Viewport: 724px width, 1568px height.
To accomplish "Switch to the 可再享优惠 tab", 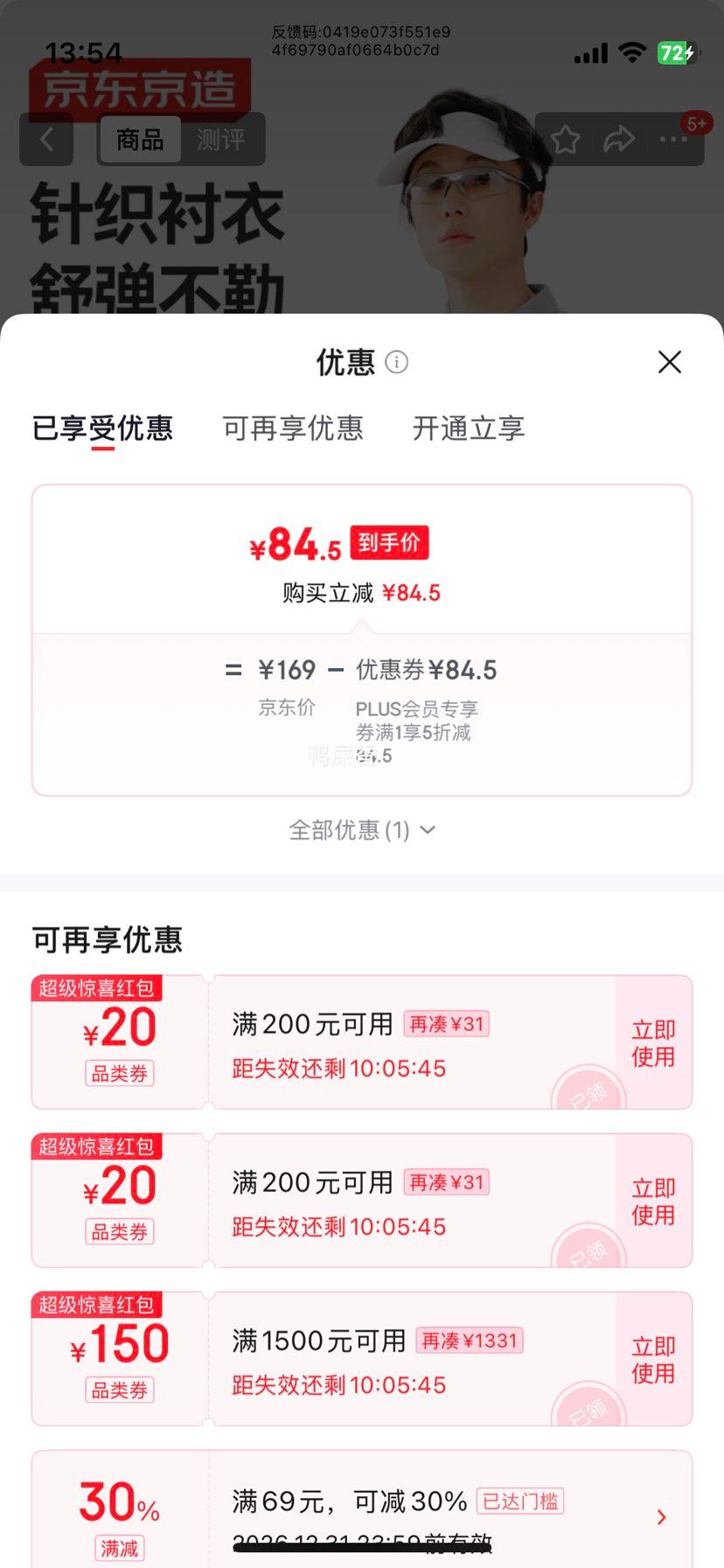I will click(293, 429).
